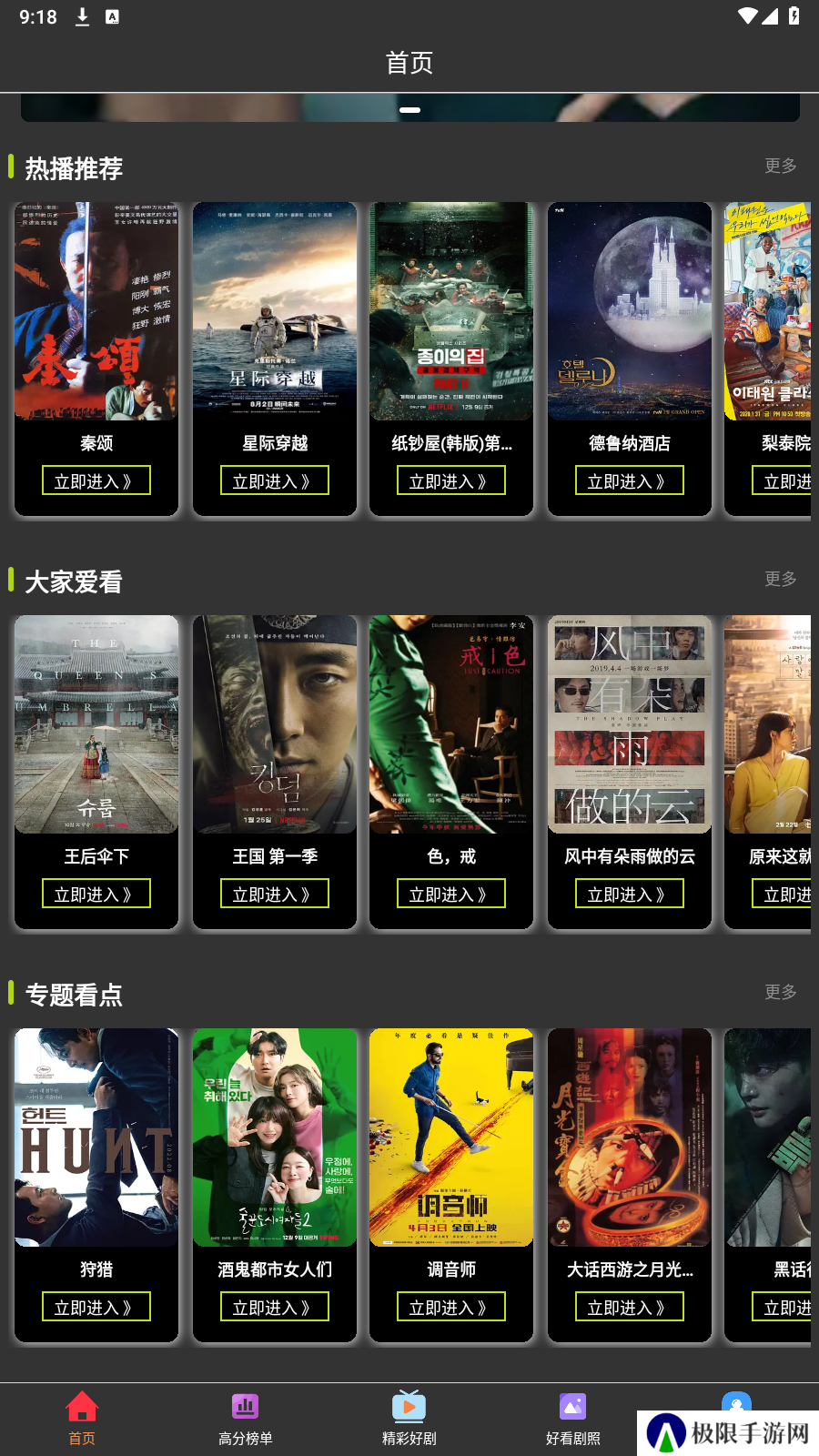Image resolution: width=819 pixels, height=1456 pixels.
Task: Open 更多 for 大家爱看 section
Action: 780,579
